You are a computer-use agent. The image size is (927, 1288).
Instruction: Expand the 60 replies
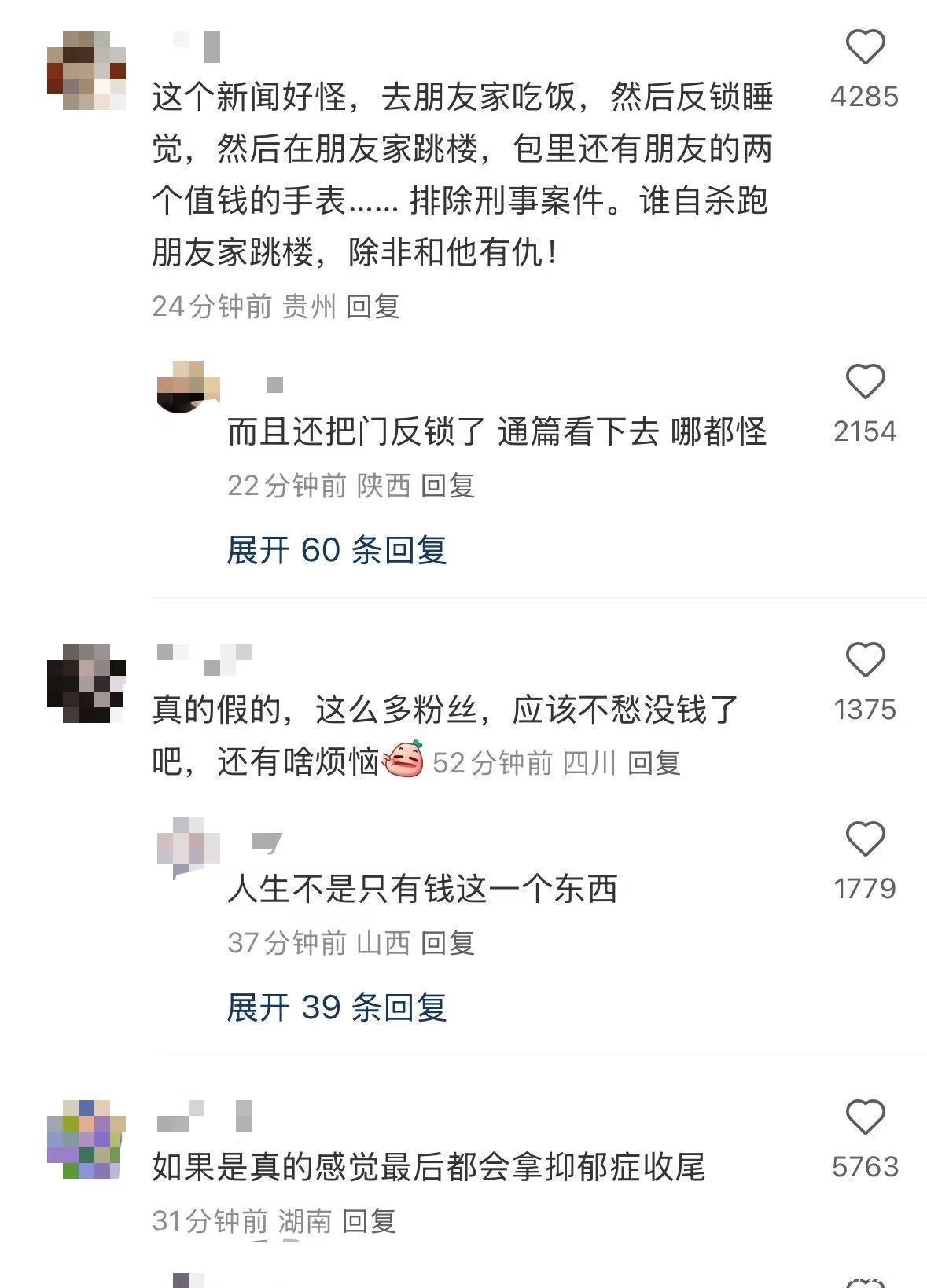pyautogui.click(x=337, y=550)
